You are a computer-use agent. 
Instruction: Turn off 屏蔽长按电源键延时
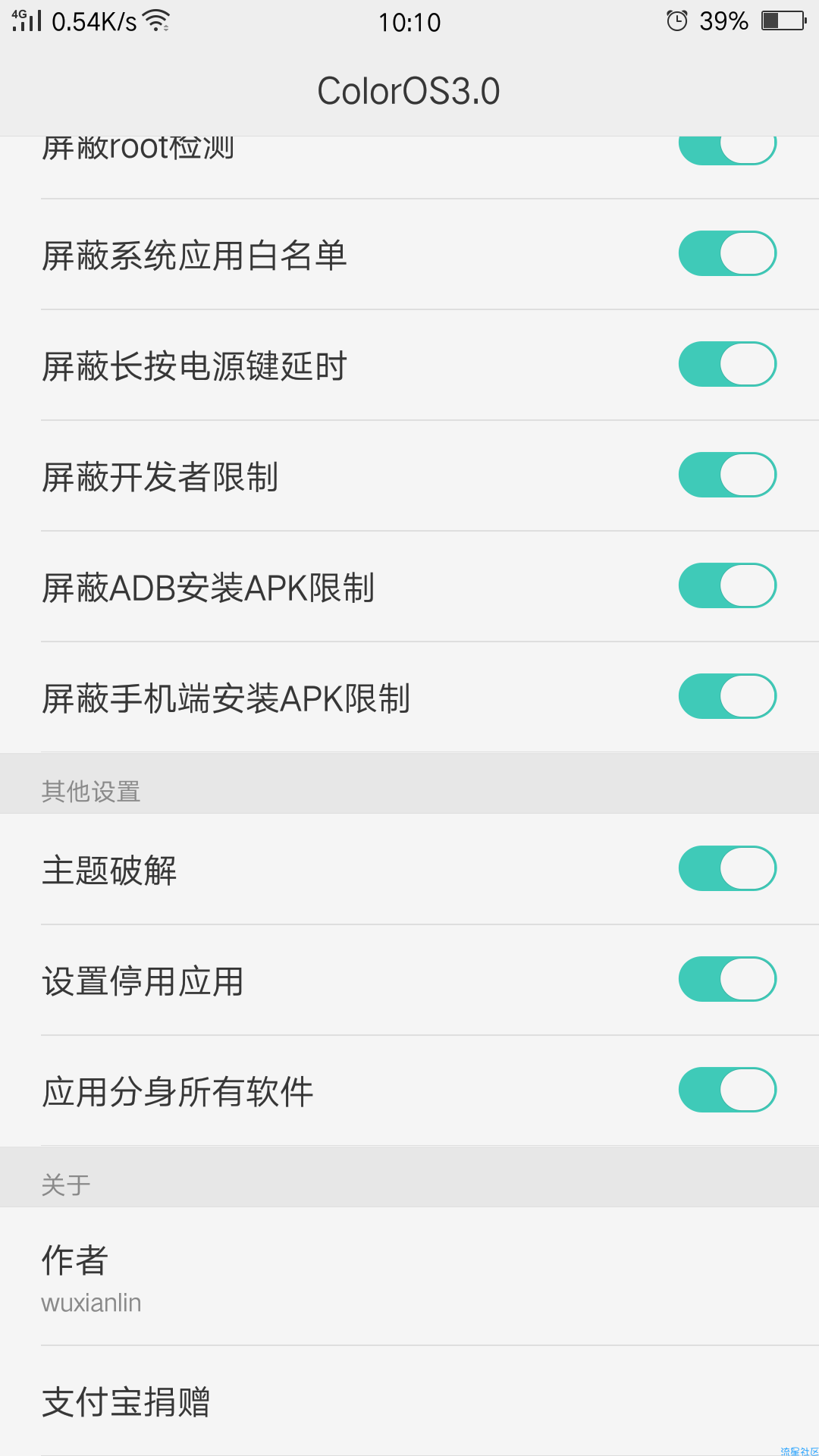[727, 364]
